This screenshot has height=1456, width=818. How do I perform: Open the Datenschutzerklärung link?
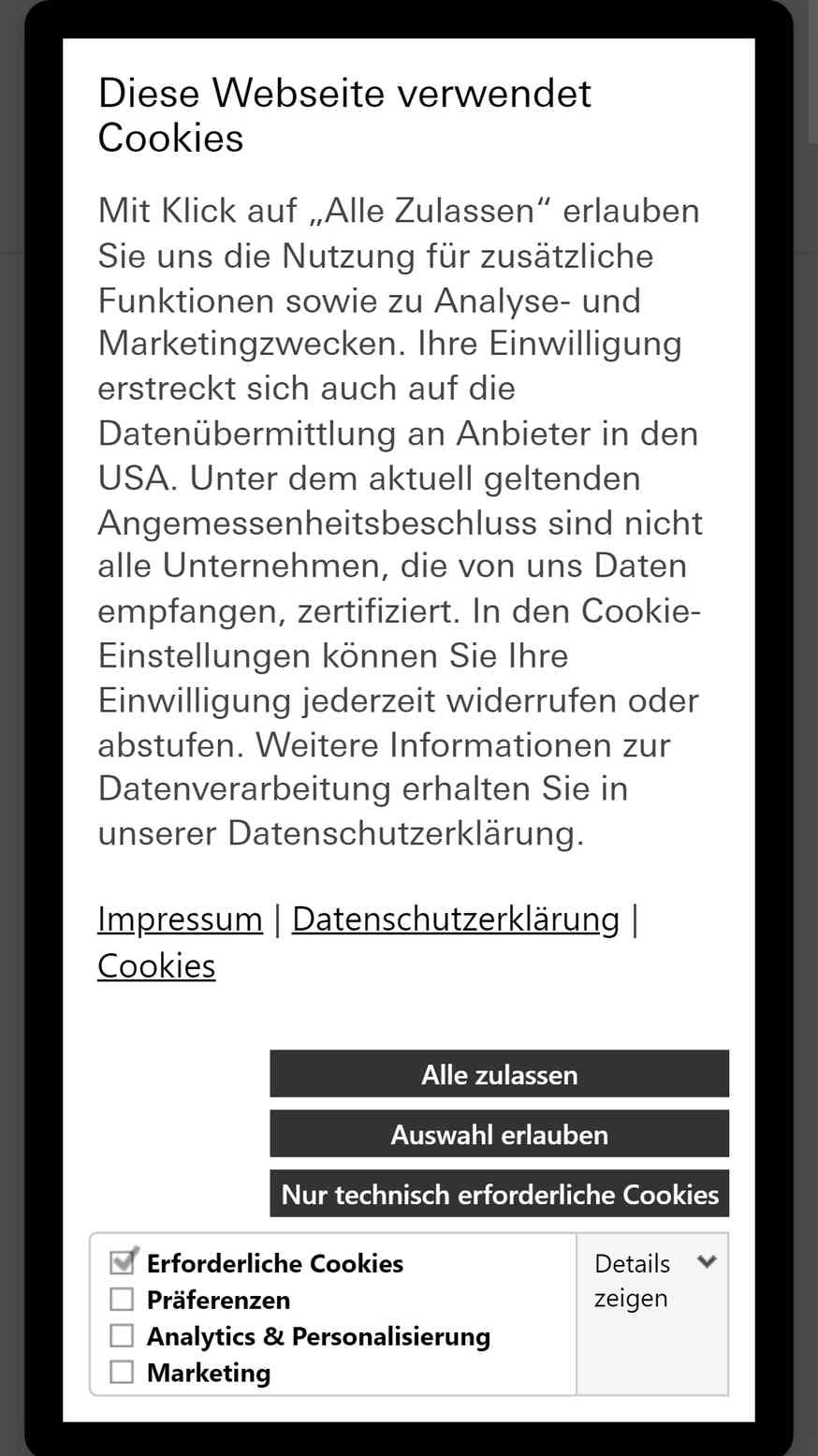(456, 919)
